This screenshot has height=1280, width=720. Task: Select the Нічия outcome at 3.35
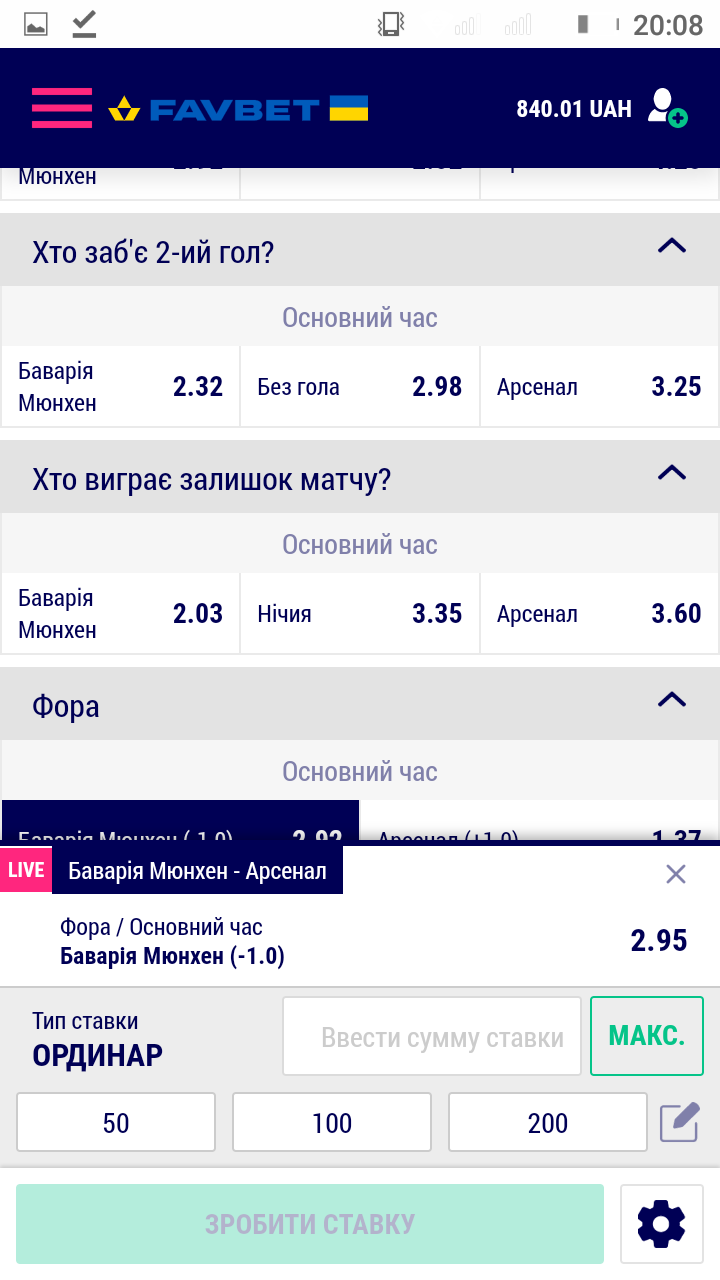click(360, 614)
